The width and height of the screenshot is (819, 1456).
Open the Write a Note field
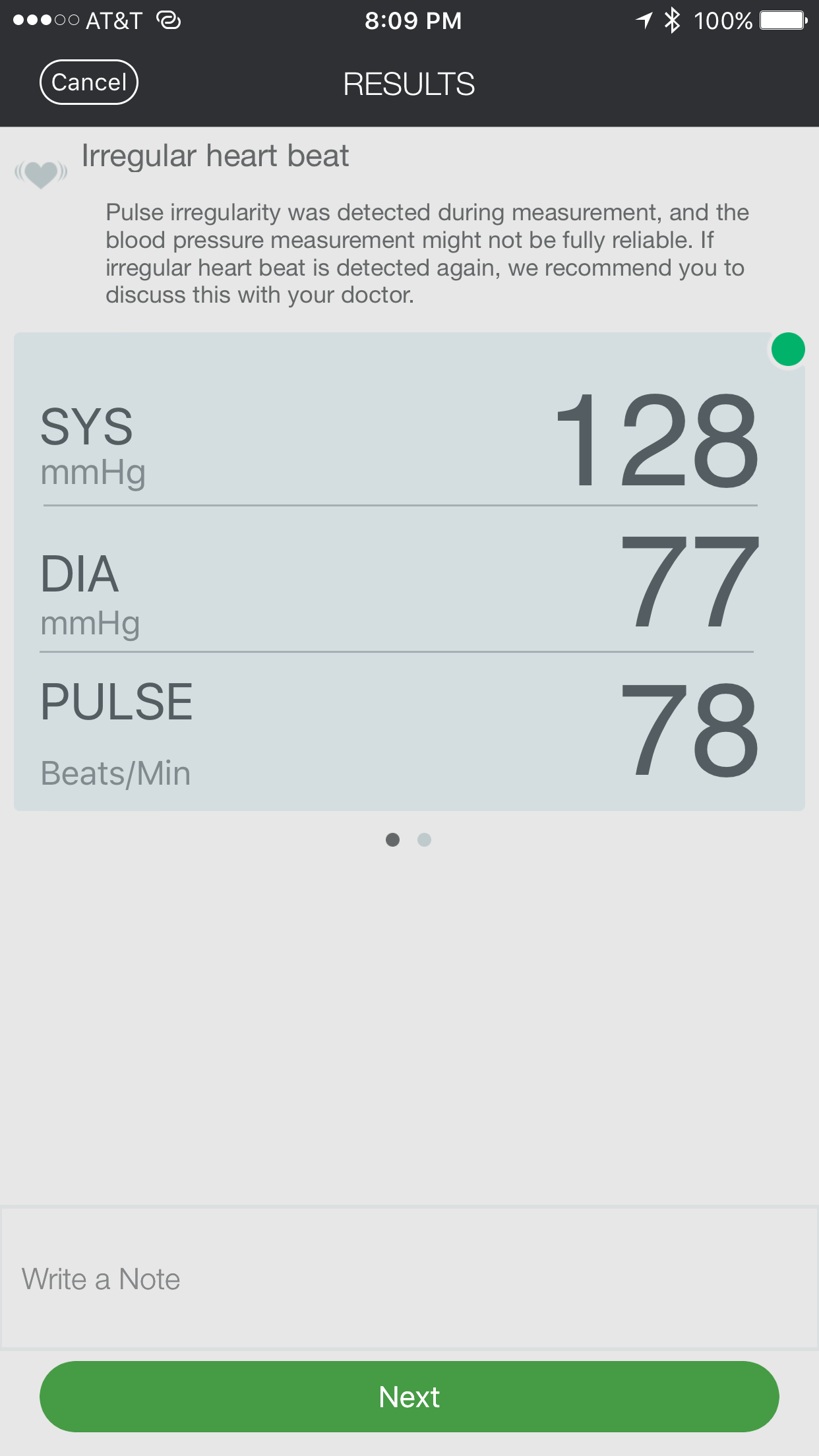(x=409, y=1278)
